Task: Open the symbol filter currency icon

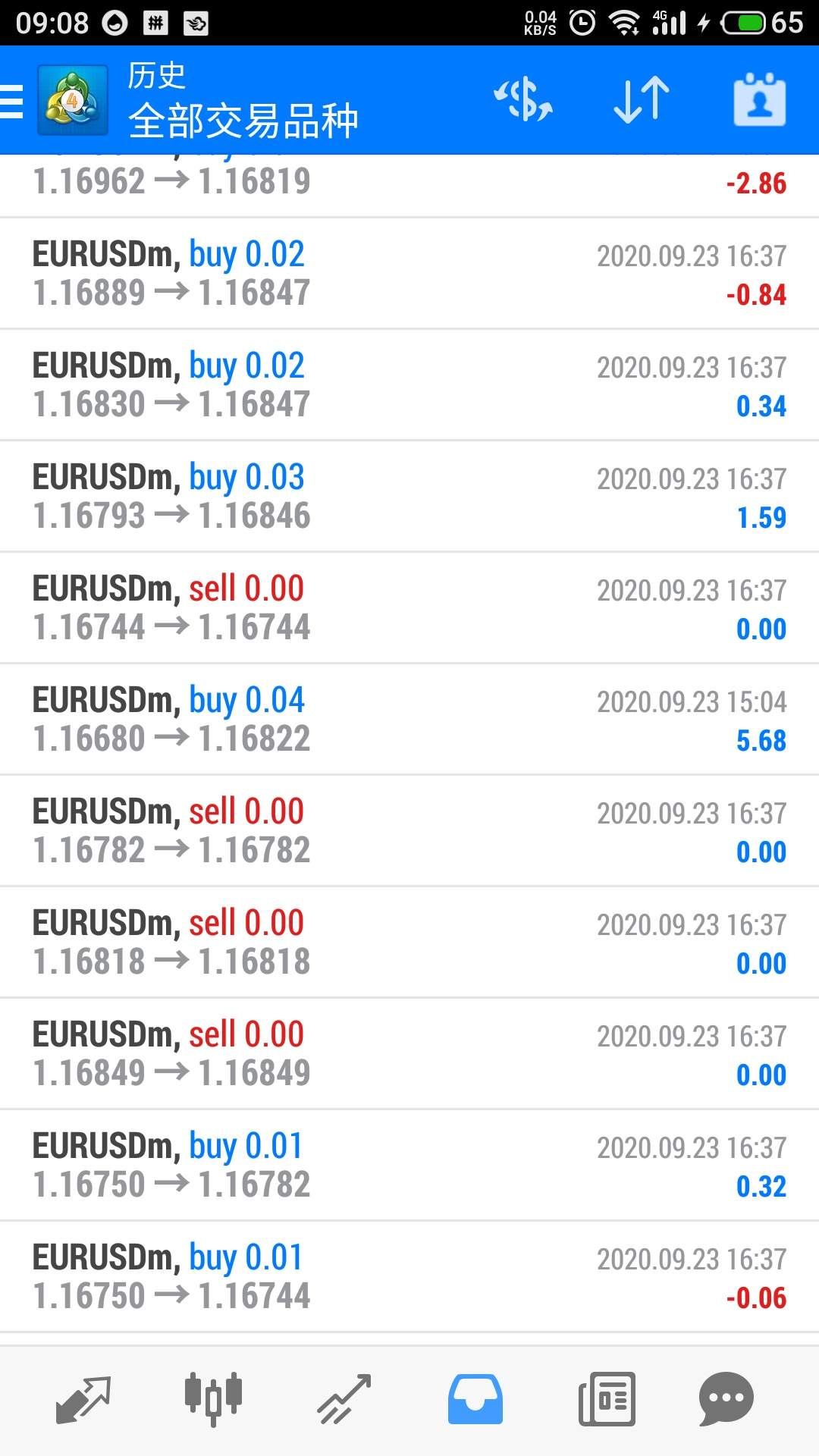Action: coord(523,100)
